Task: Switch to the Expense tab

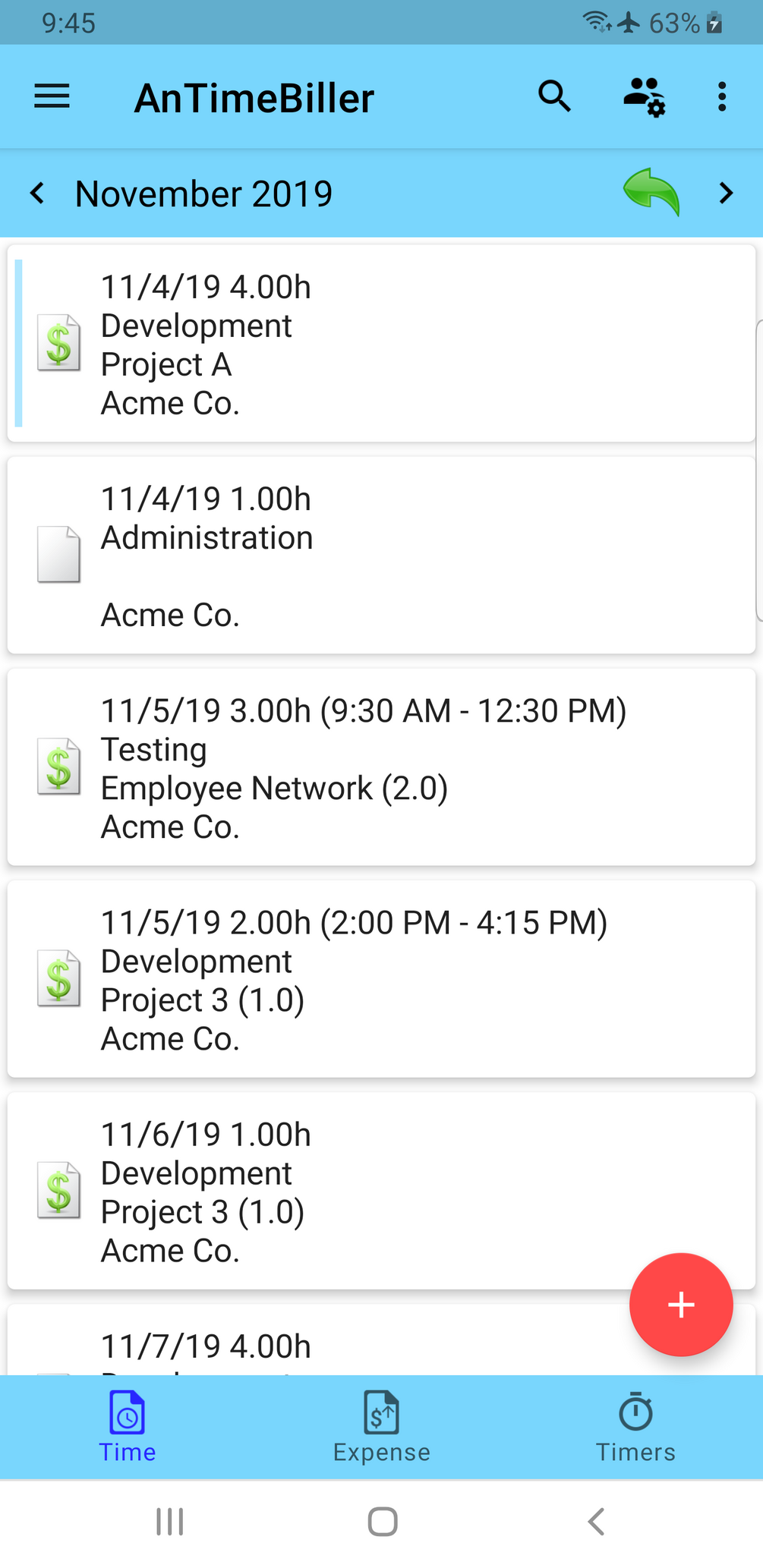Action: click(x=381, y=1427)
